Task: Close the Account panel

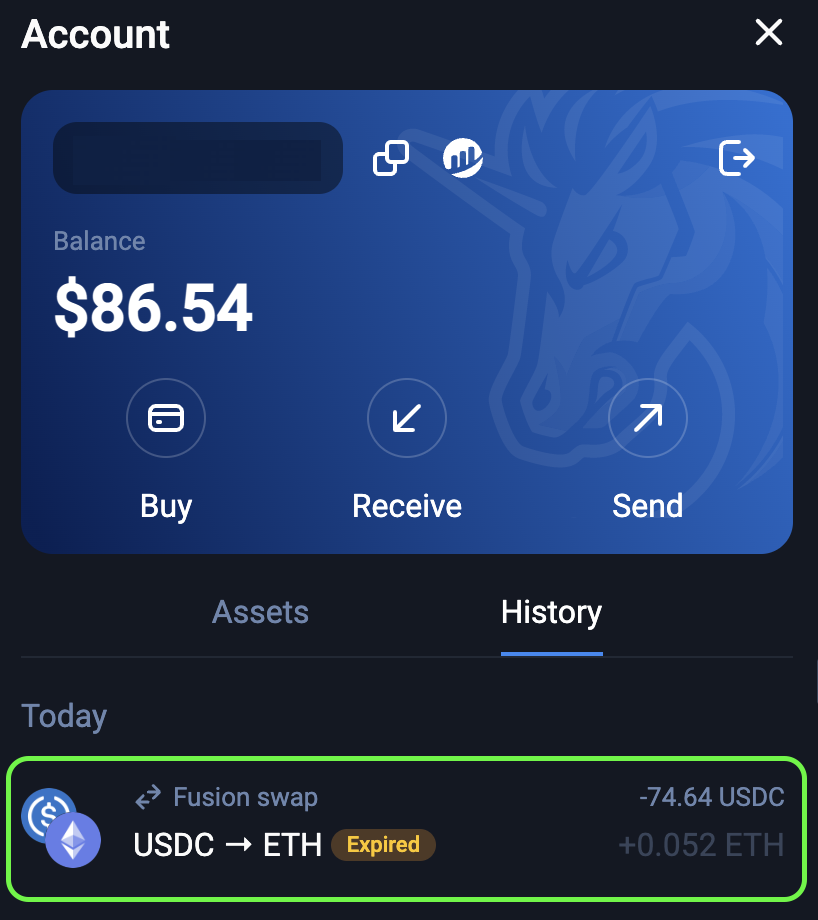Action: pyautogui.click(x=768, y=33)
